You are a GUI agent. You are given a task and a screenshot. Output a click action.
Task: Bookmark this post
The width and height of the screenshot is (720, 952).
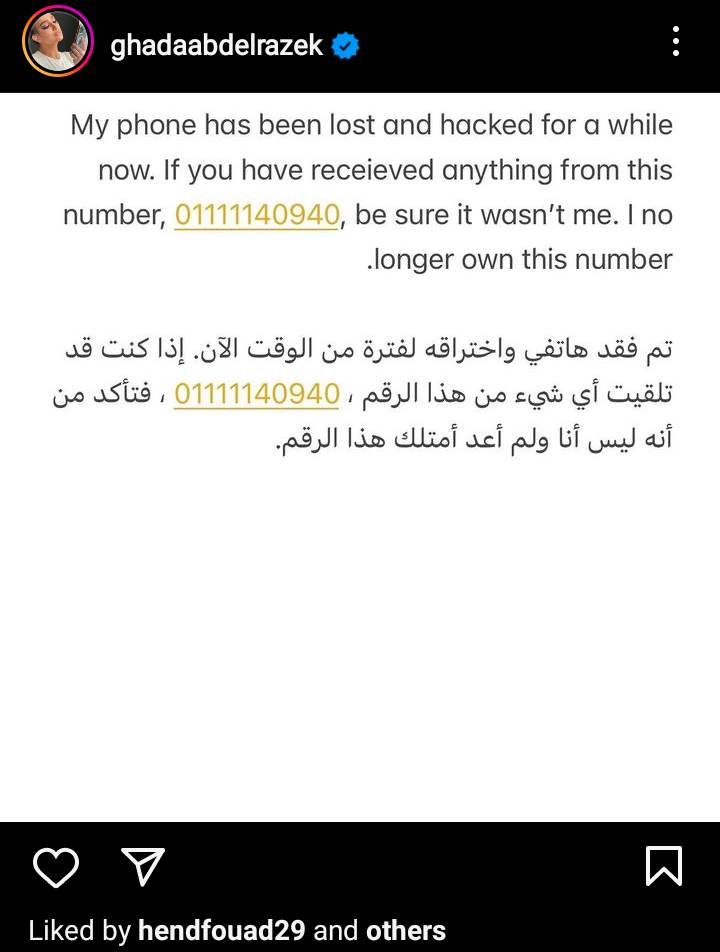tap(664, 866)
